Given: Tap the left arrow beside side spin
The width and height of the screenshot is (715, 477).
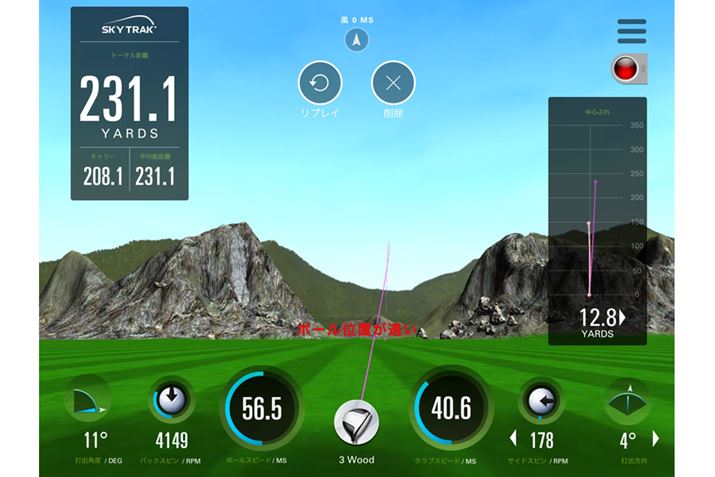Looking at the screenshot, I should tap(513, 437).
